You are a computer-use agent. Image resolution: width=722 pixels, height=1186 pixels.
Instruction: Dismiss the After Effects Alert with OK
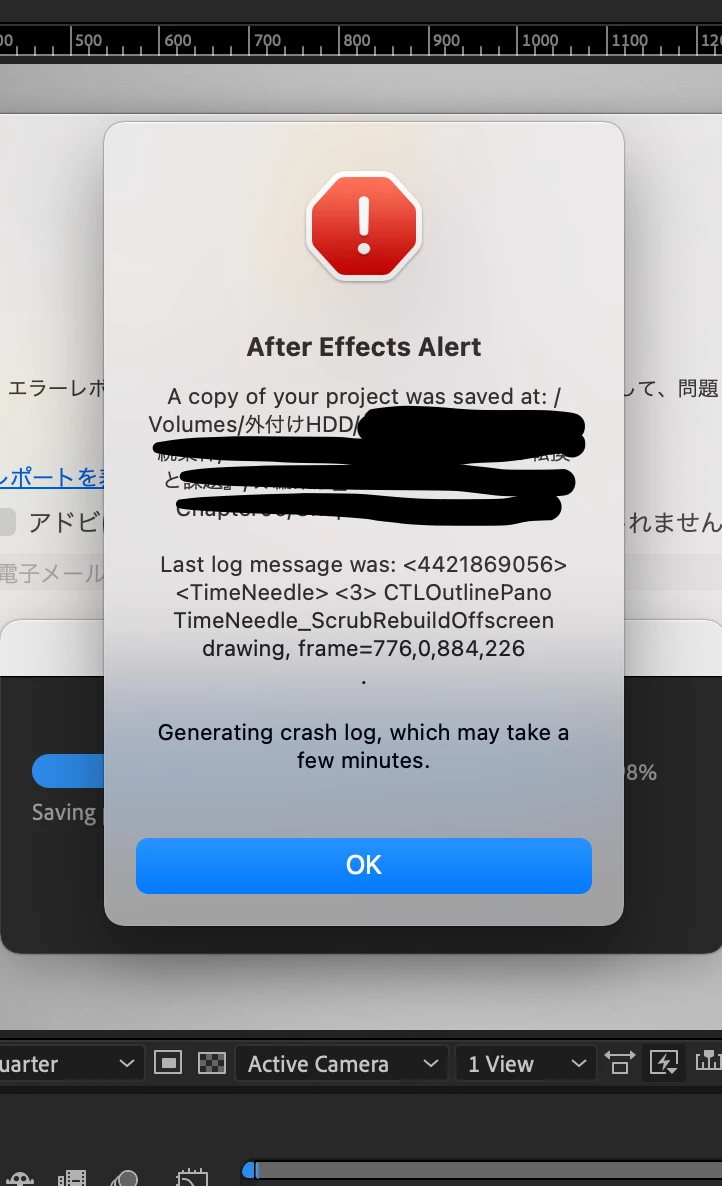363,865
